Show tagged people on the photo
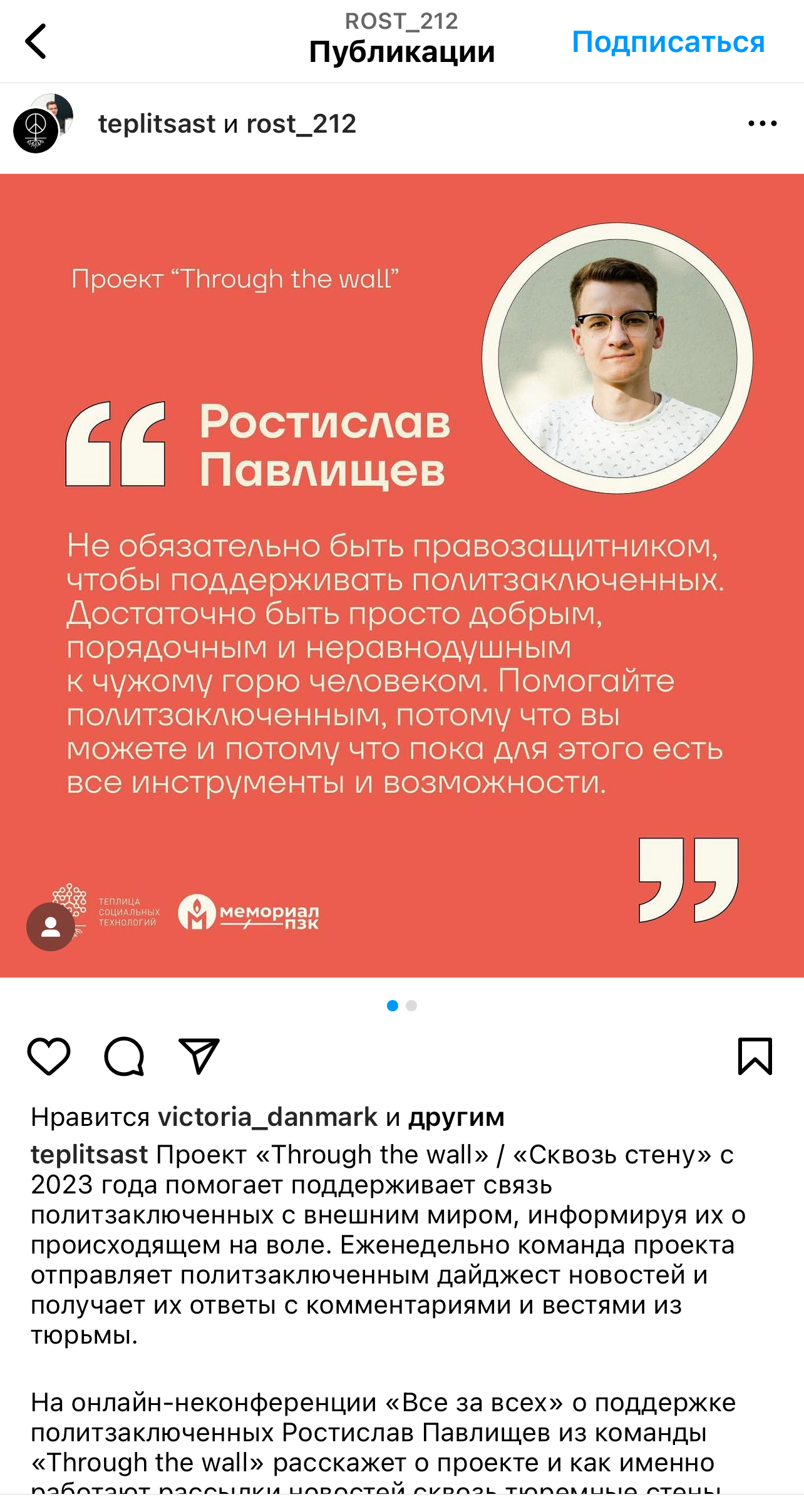 51,927
